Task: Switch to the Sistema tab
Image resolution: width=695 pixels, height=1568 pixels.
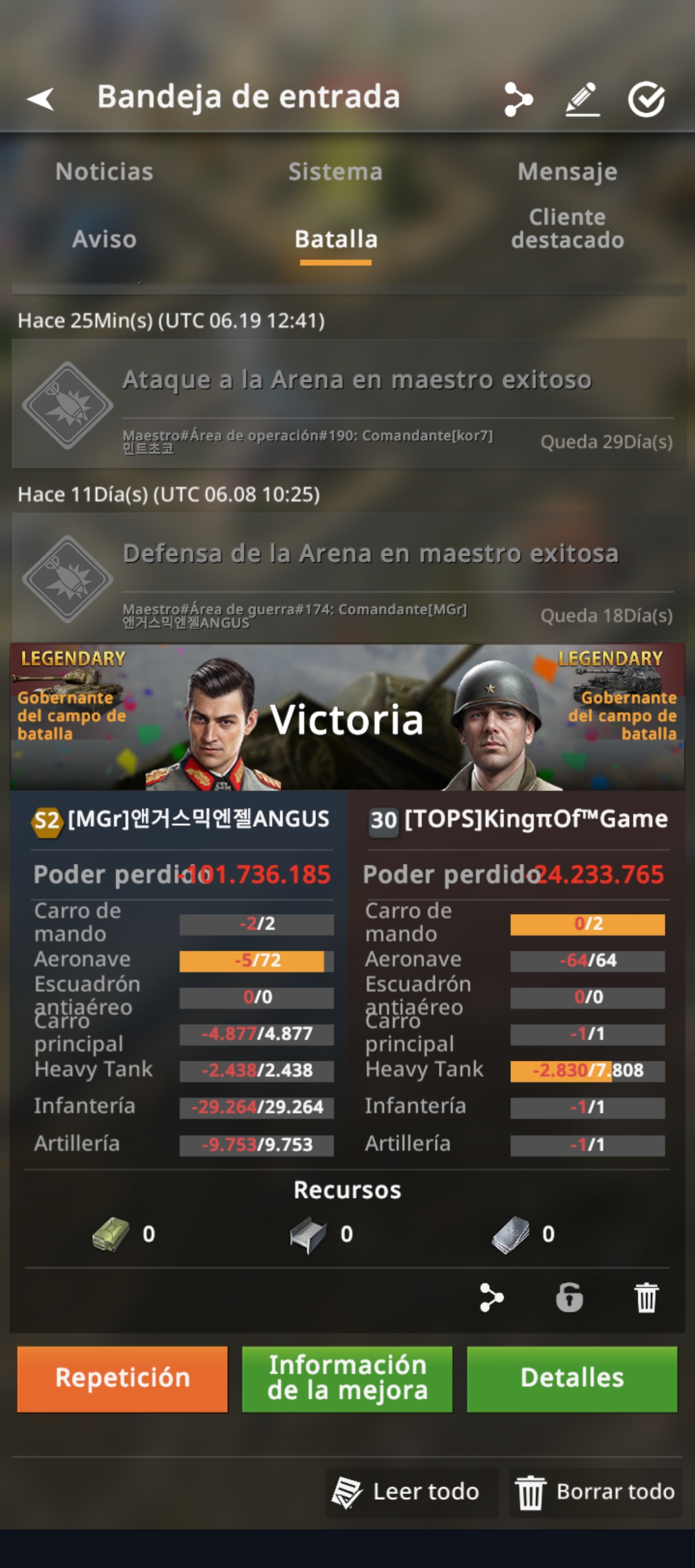Action: [335, 171]
